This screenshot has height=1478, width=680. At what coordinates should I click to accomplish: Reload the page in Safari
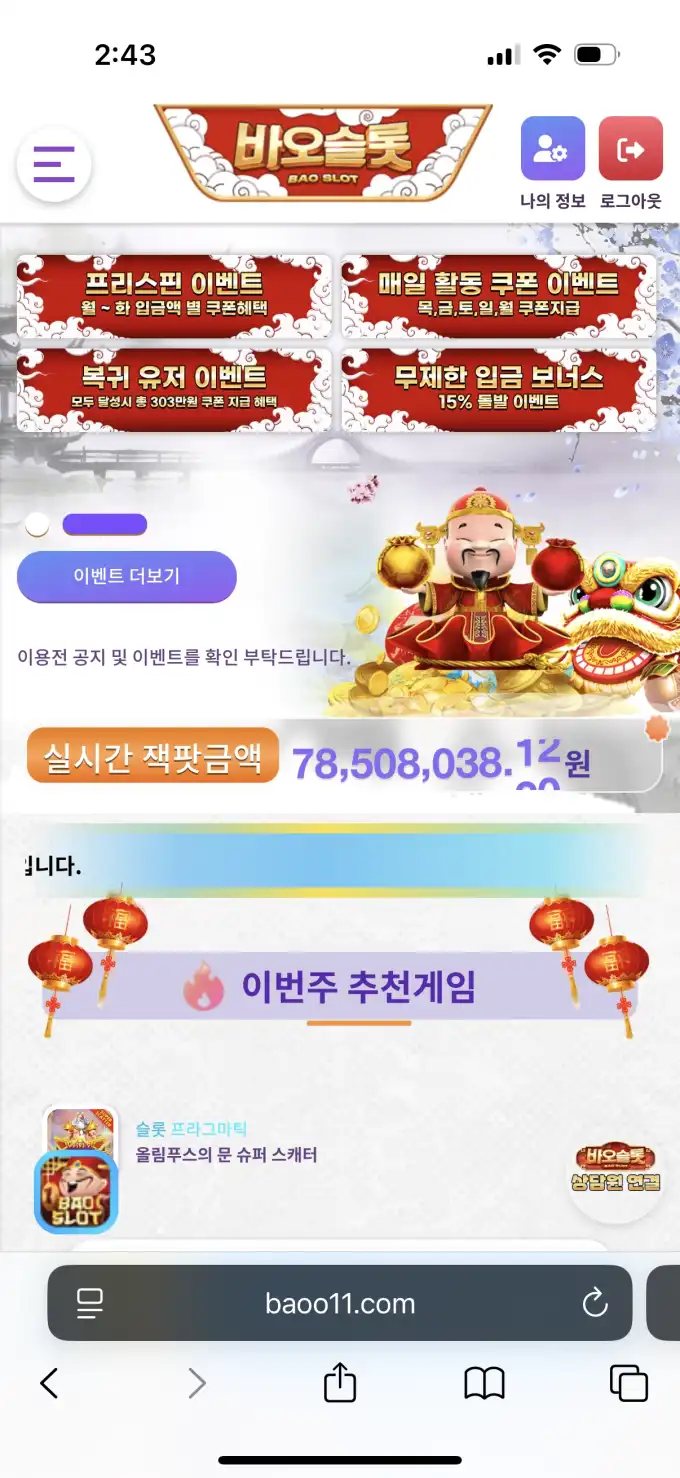(594, 1303)
